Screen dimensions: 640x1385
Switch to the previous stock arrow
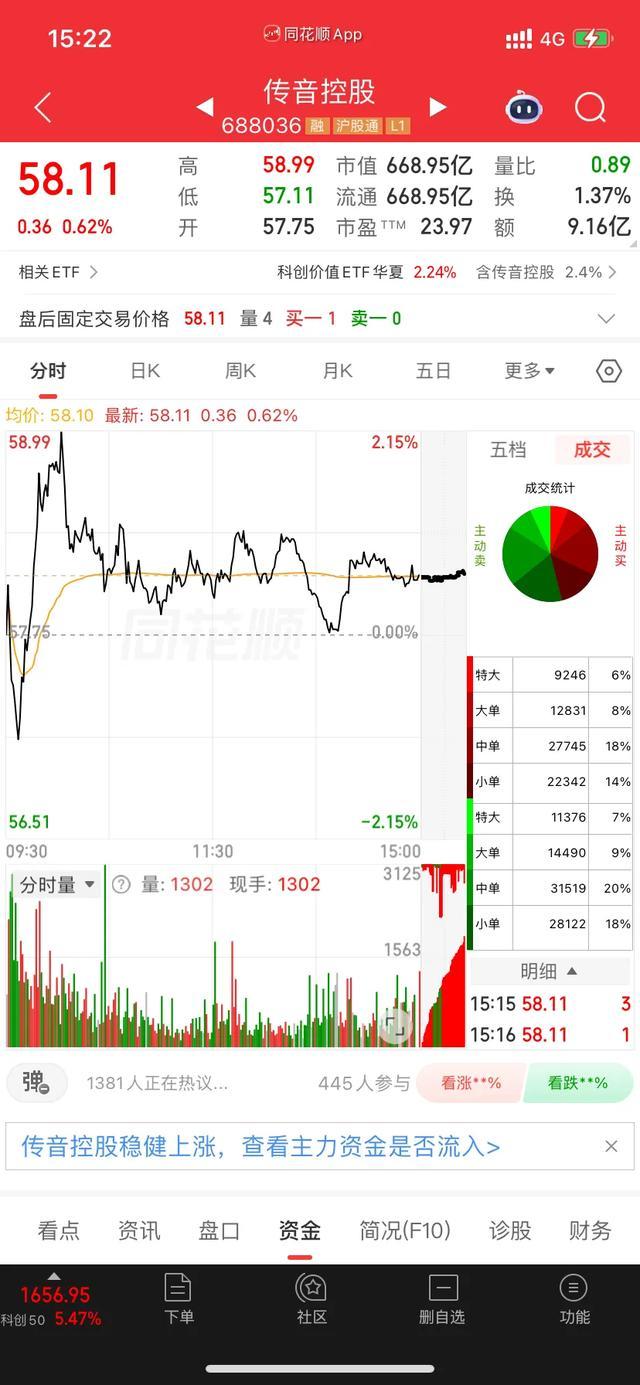click(x=205, y=107)
